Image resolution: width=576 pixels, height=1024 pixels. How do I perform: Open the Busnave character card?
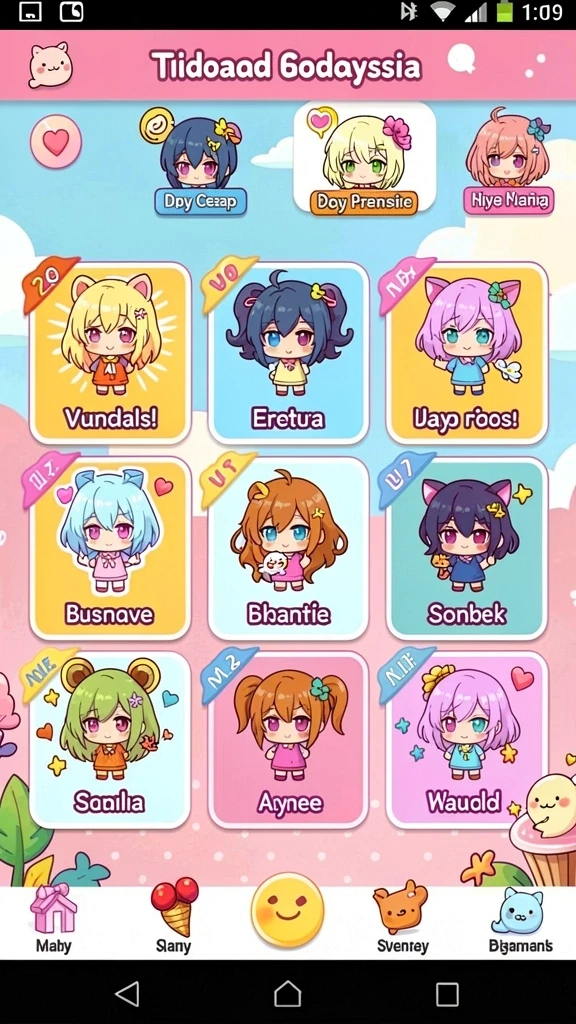110,548
